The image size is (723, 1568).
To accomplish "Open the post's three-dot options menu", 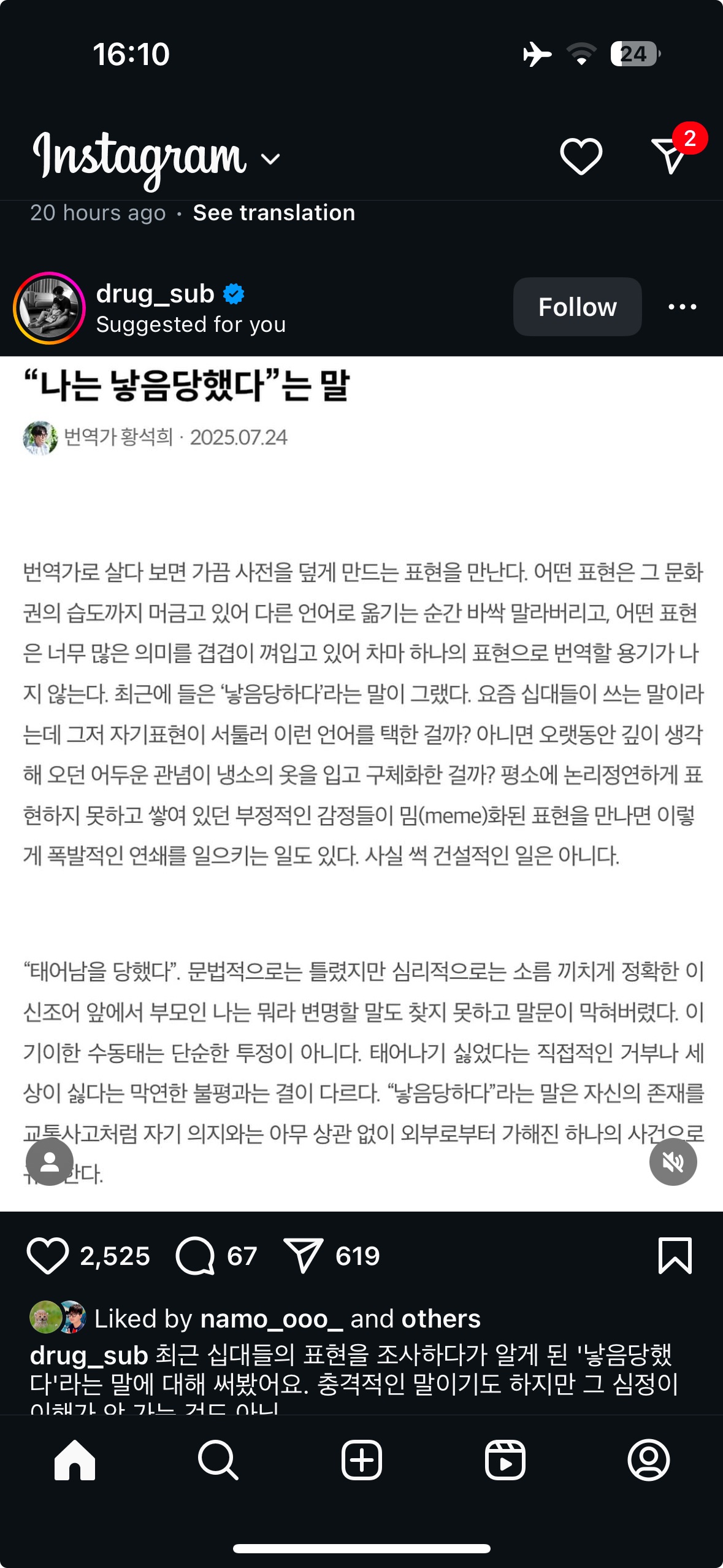I will tap(682, 307).
